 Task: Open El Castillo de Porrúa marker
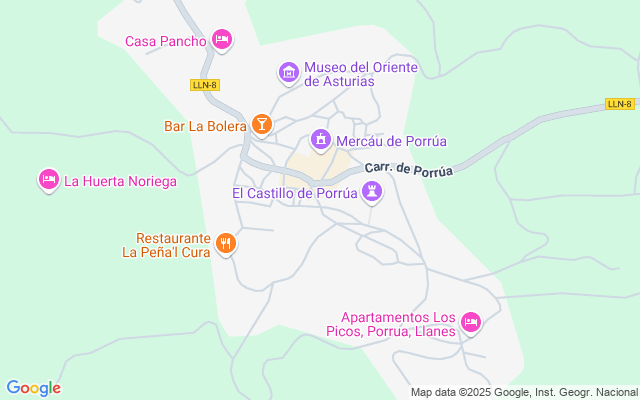pyautogui.click(x=372, y=190)
